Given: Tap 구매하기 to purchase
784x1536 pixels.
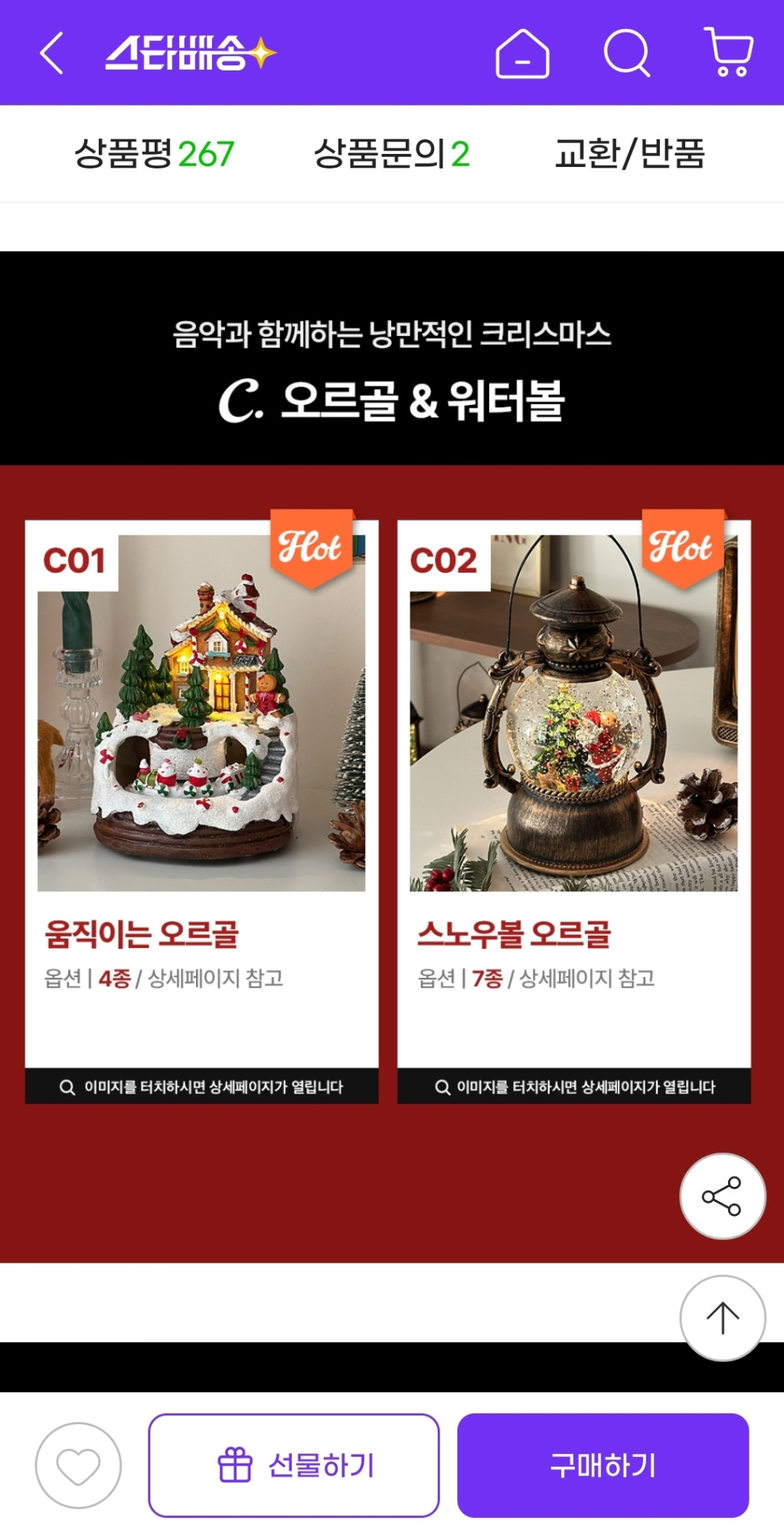Looking at the screenshot, I should [603, 1466].
